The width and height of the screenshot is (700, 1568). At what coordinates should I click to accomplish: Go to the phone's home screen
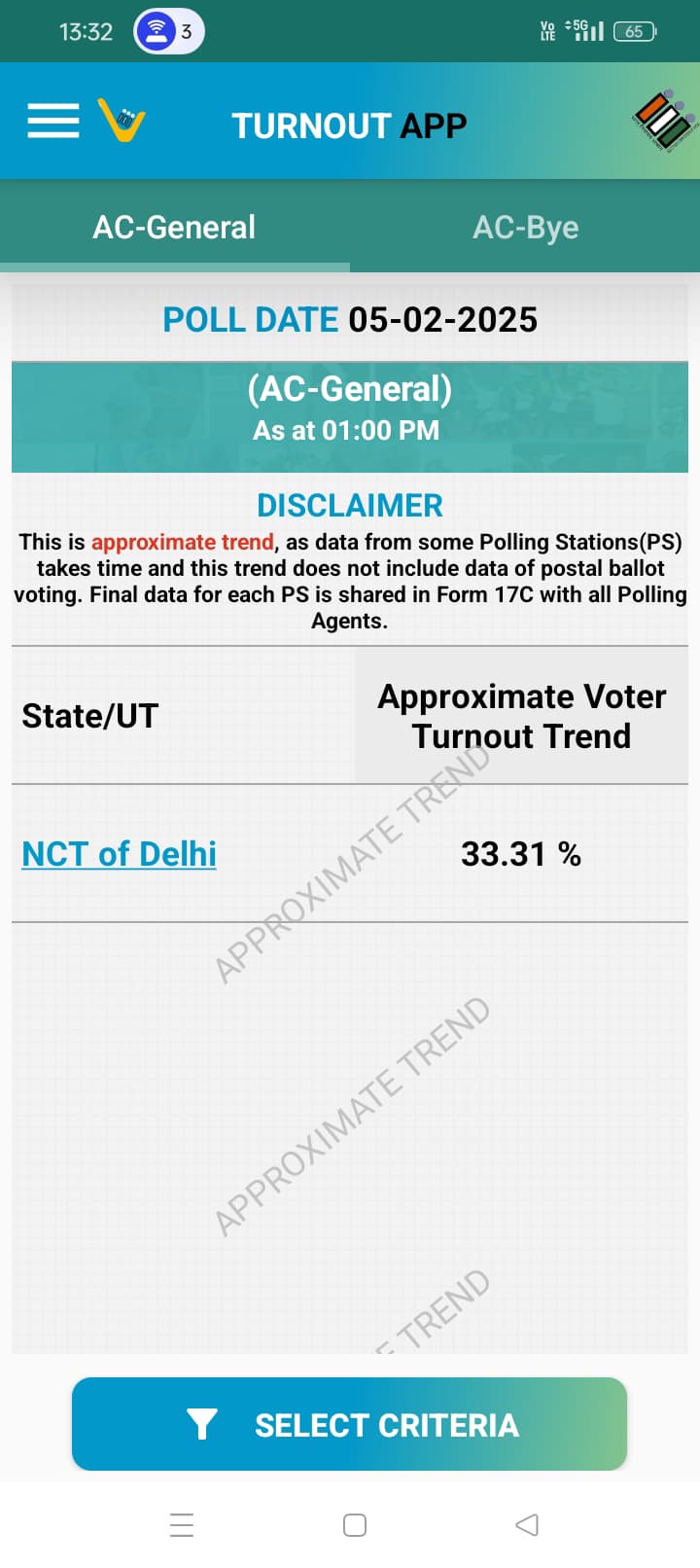click(355, 1524)
